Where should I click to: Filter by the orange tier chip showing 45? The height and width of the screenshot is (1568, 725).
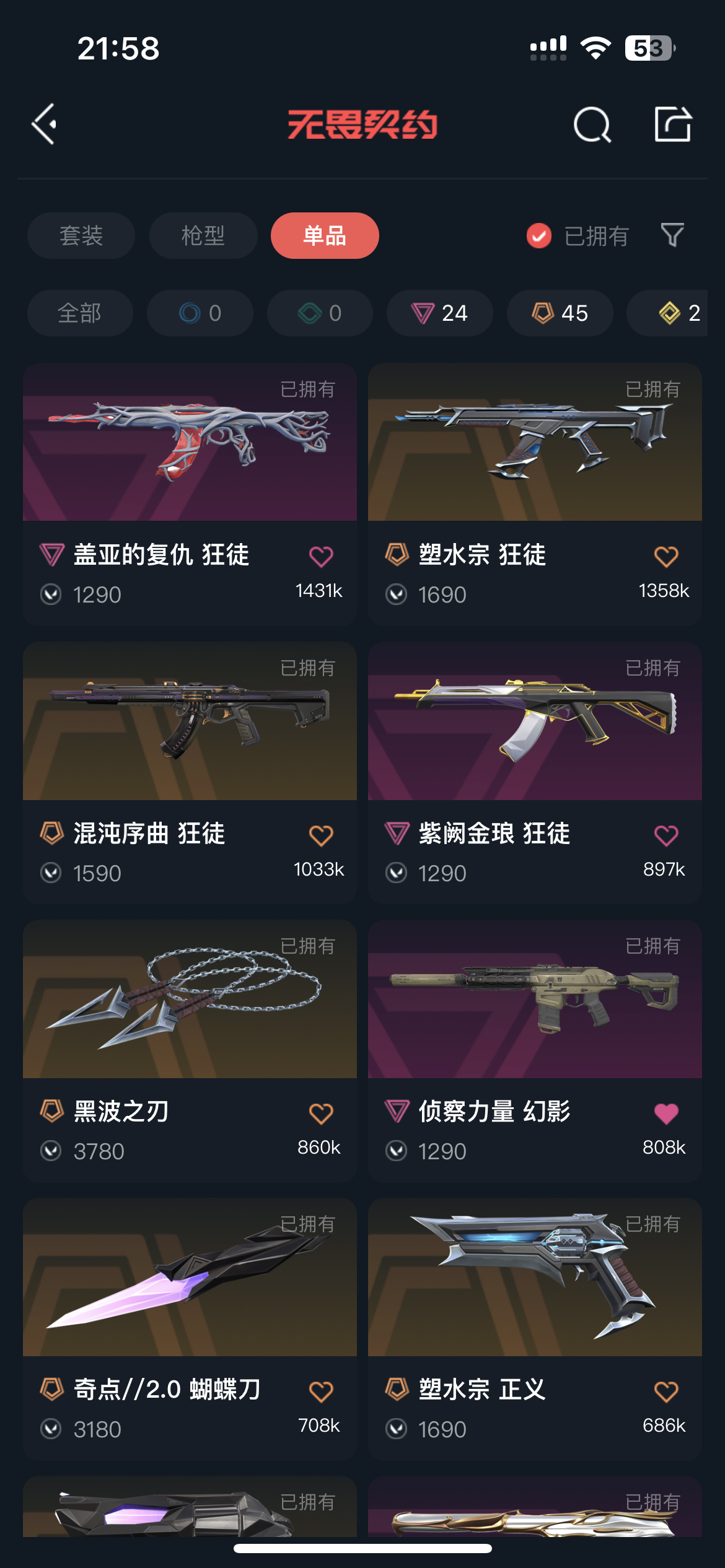click(x=560, y=313)
